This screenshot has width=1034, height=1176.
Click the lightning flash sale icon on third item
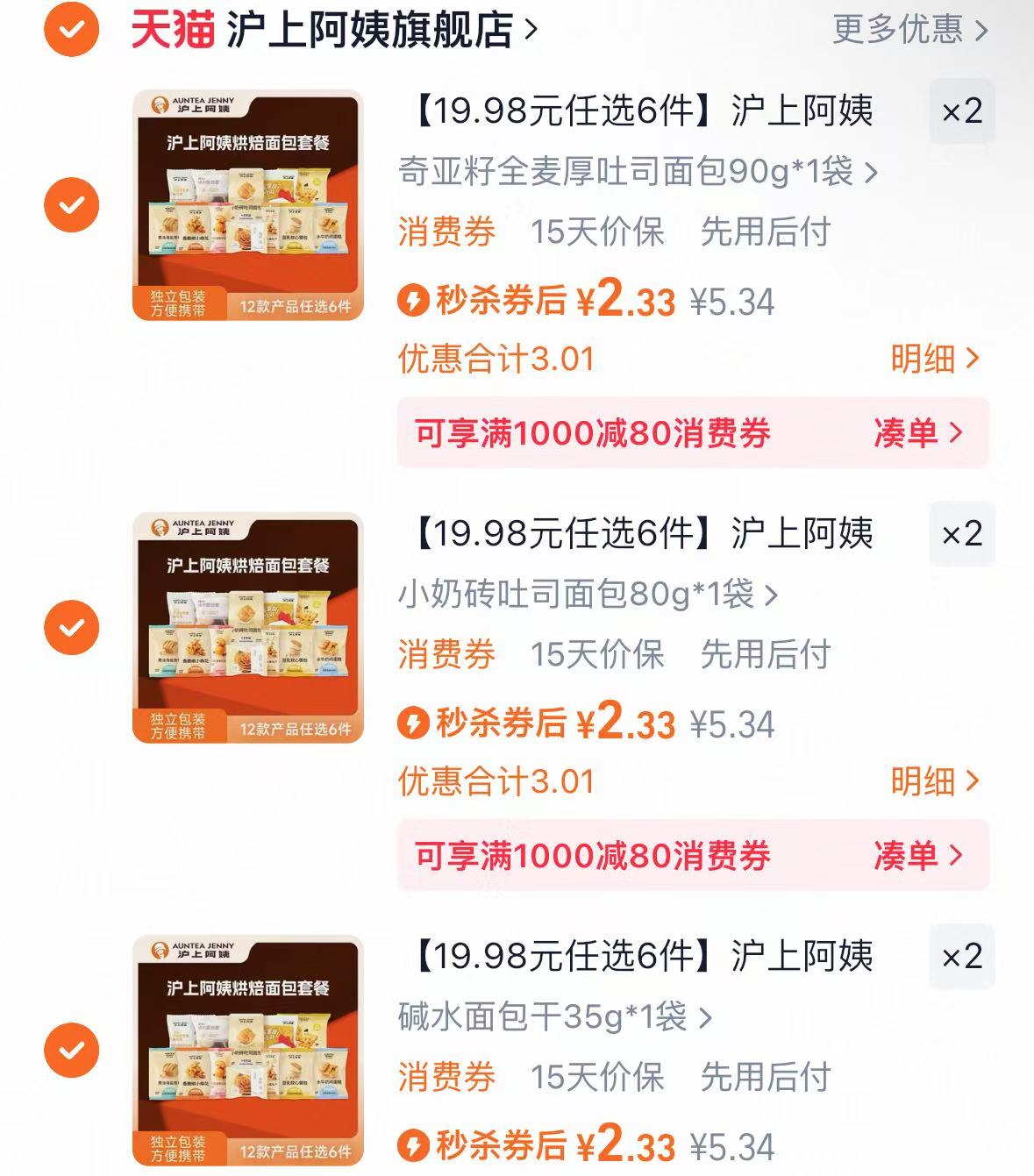tap(412, 1144)
